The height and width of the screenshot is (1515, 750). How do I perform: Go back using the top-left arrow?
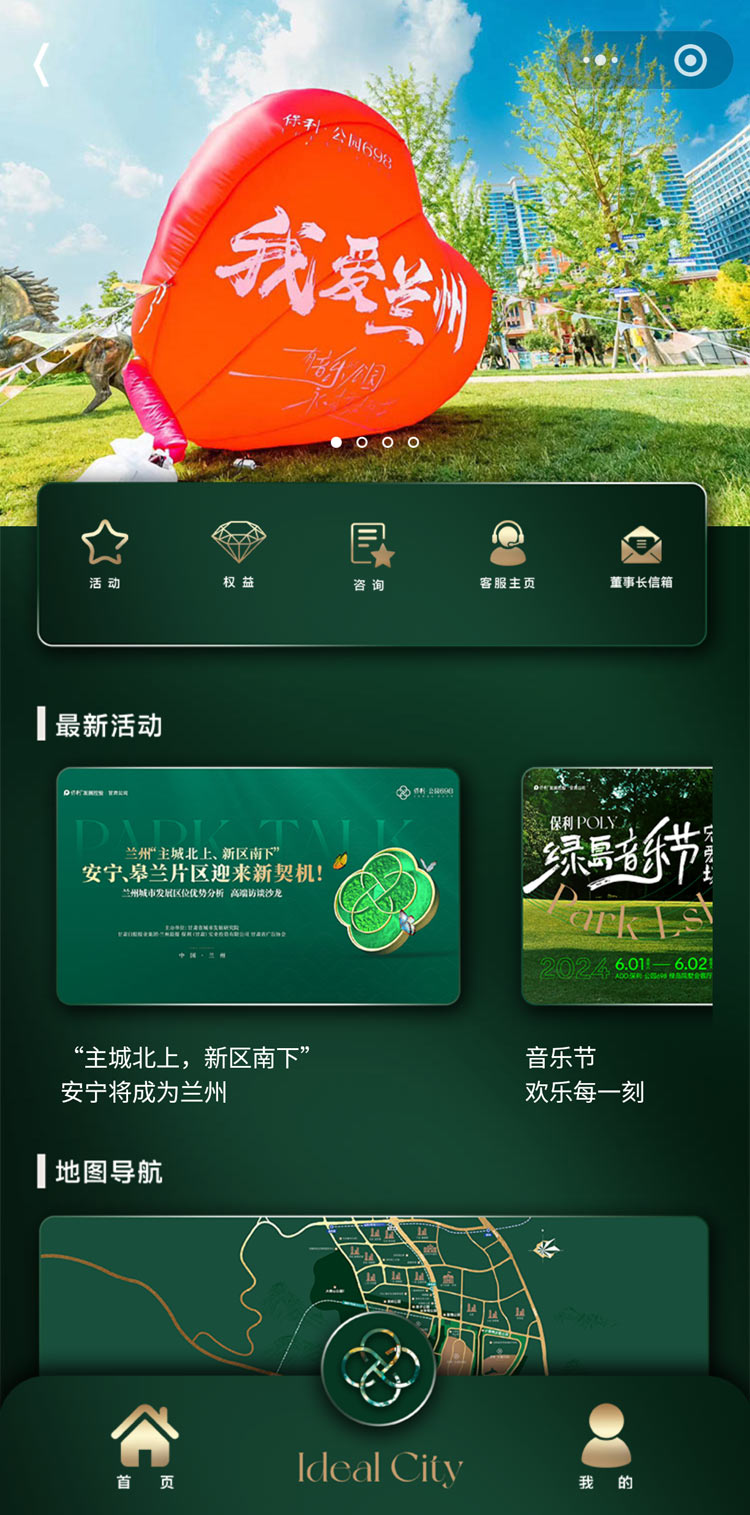(41, 65)
